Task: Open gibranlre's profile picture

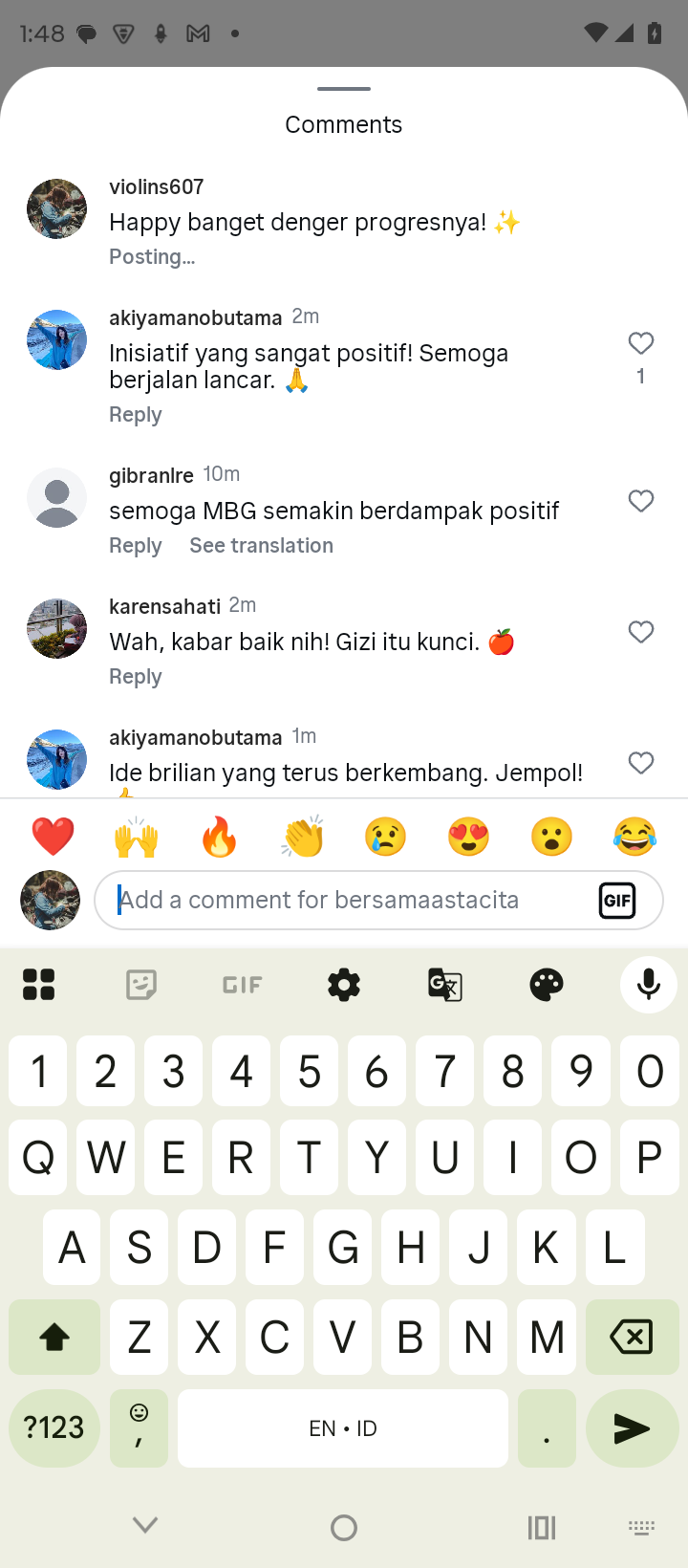Action: (x=57, y=498)
